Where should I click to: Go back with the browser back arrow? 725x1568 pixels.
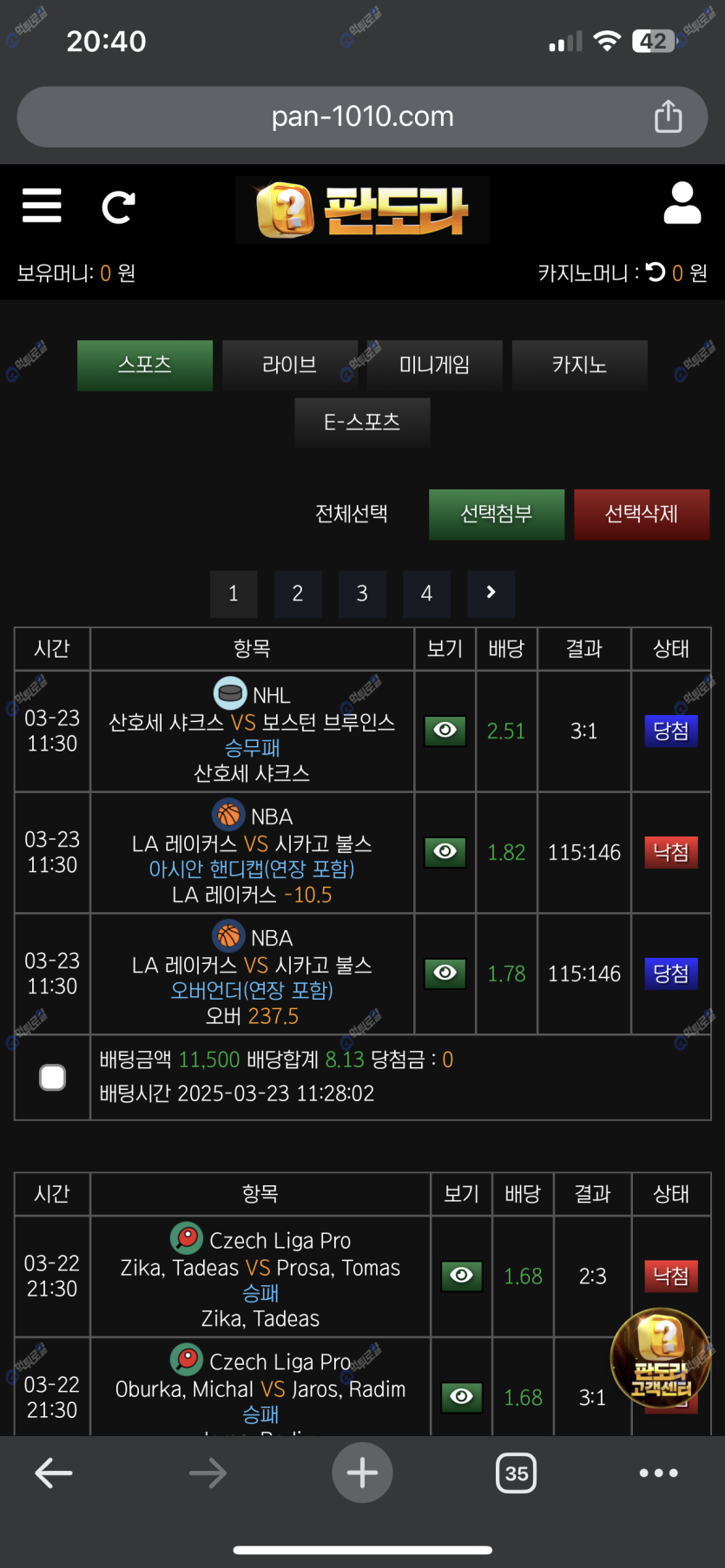click(54, 1473)
